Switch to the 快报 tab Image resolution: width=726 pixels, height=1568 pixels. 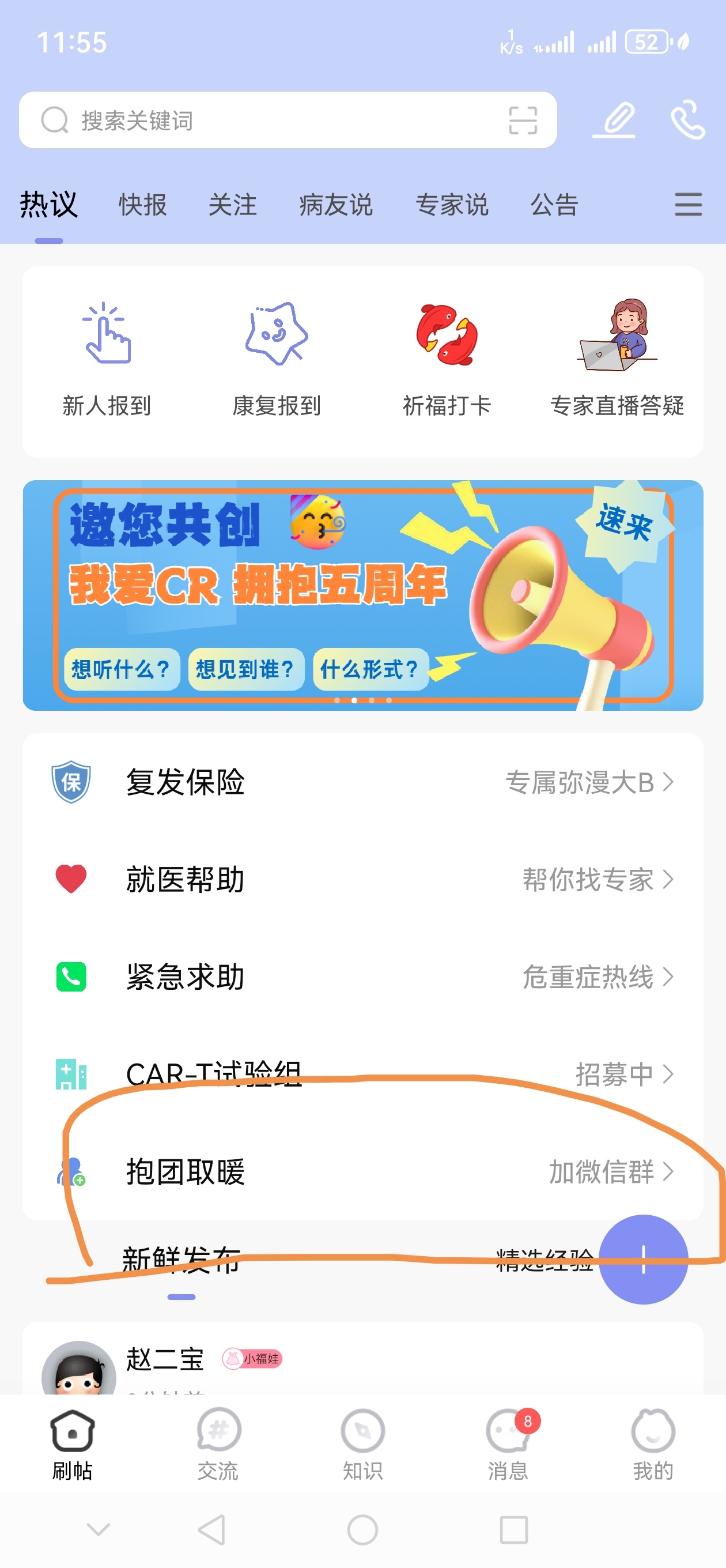point(142,205)
